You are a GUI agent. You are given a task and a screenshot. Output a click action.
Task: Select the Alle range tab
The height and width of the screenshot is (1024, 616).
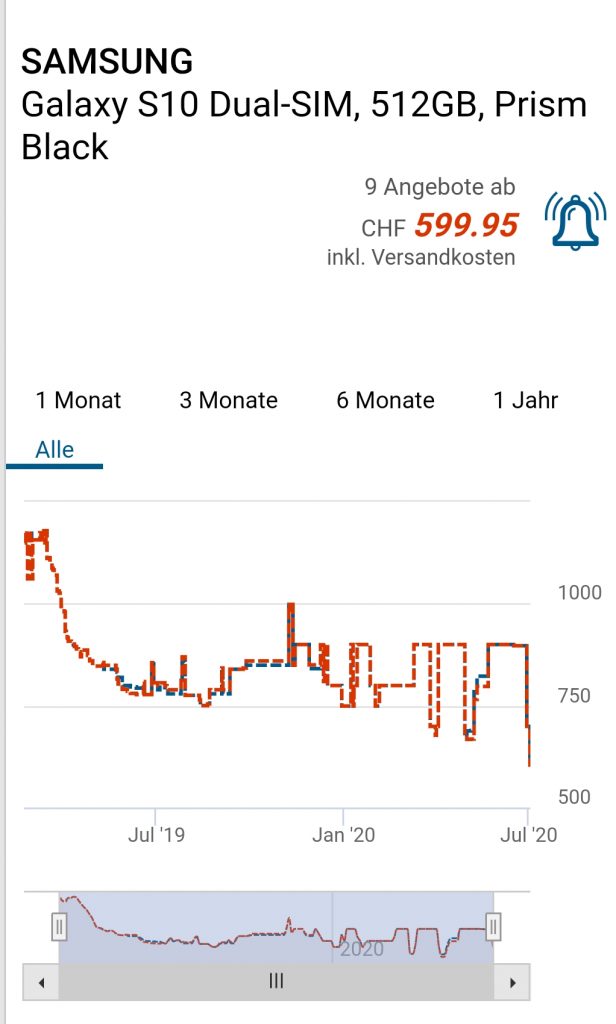tap(55, 450)
